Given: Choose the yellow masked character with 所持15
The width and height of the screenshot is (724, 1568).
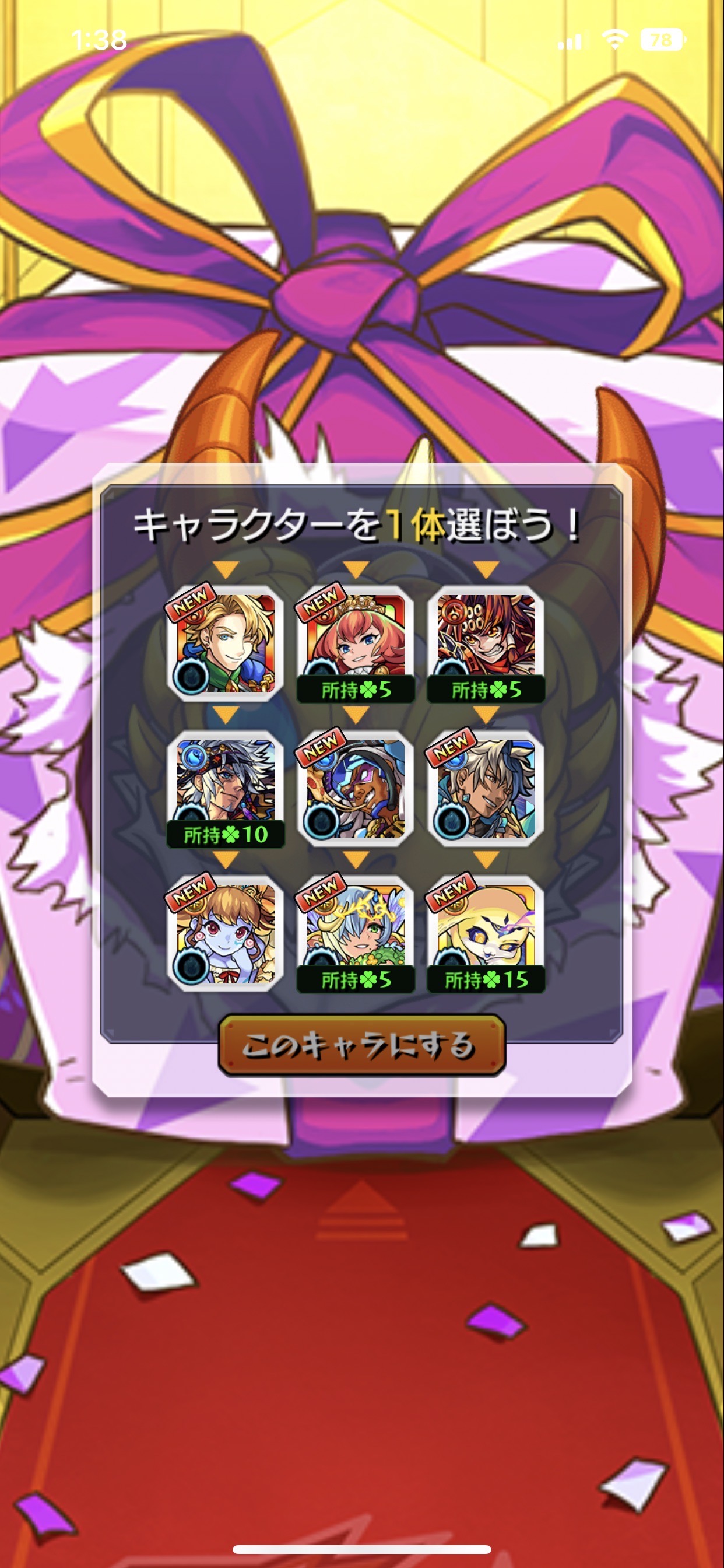Looking at the screenshot, I should click(x=486, y=933).
